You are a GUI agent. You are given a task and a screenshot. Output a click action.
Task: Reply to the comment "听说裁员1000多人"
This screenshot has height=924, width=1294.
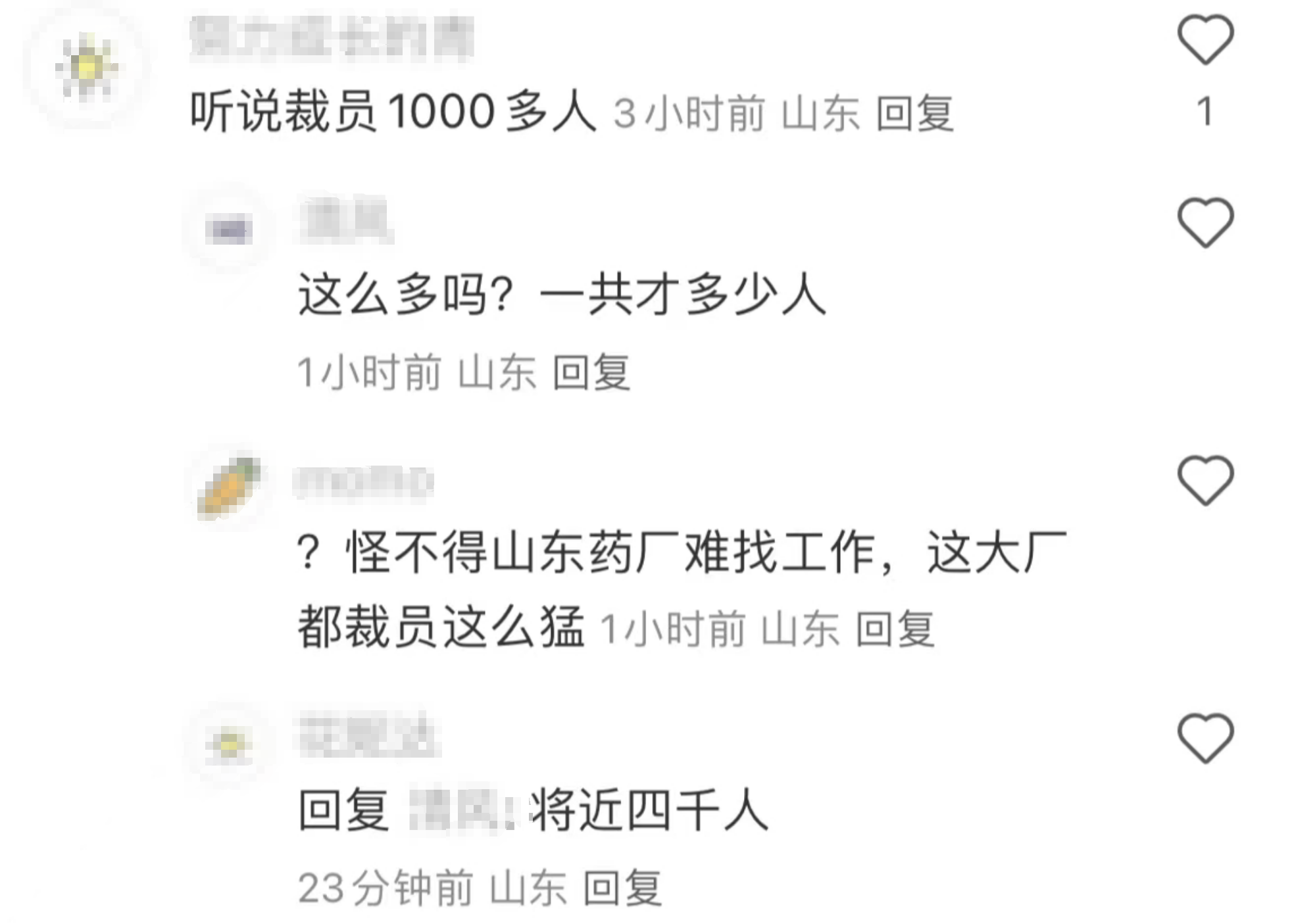tap(914, 113)
